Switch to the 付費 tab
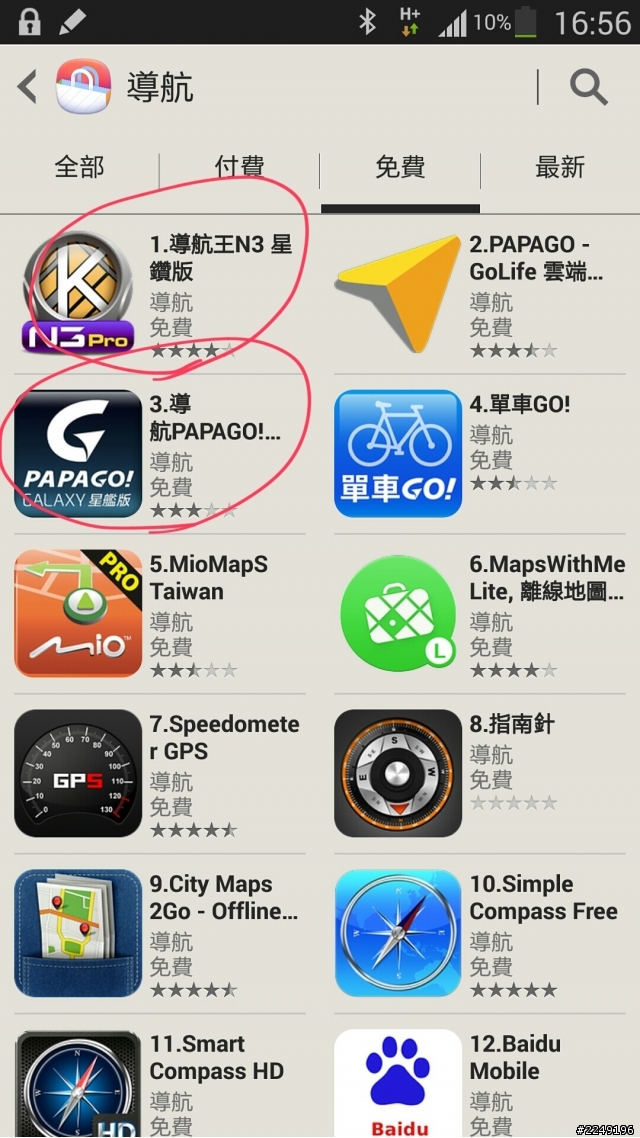This screenshot has width=640, height=1138. point(240,168)
